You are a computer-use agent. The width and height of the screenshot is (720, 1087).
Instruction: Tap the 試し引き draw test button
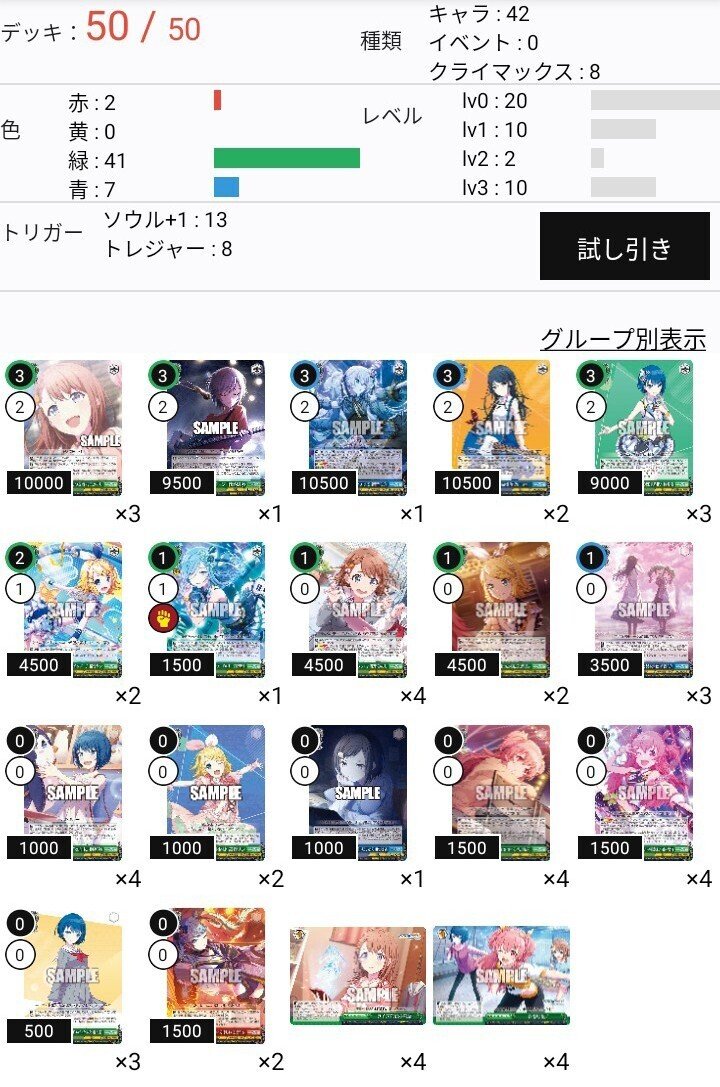tap(625, 245)
